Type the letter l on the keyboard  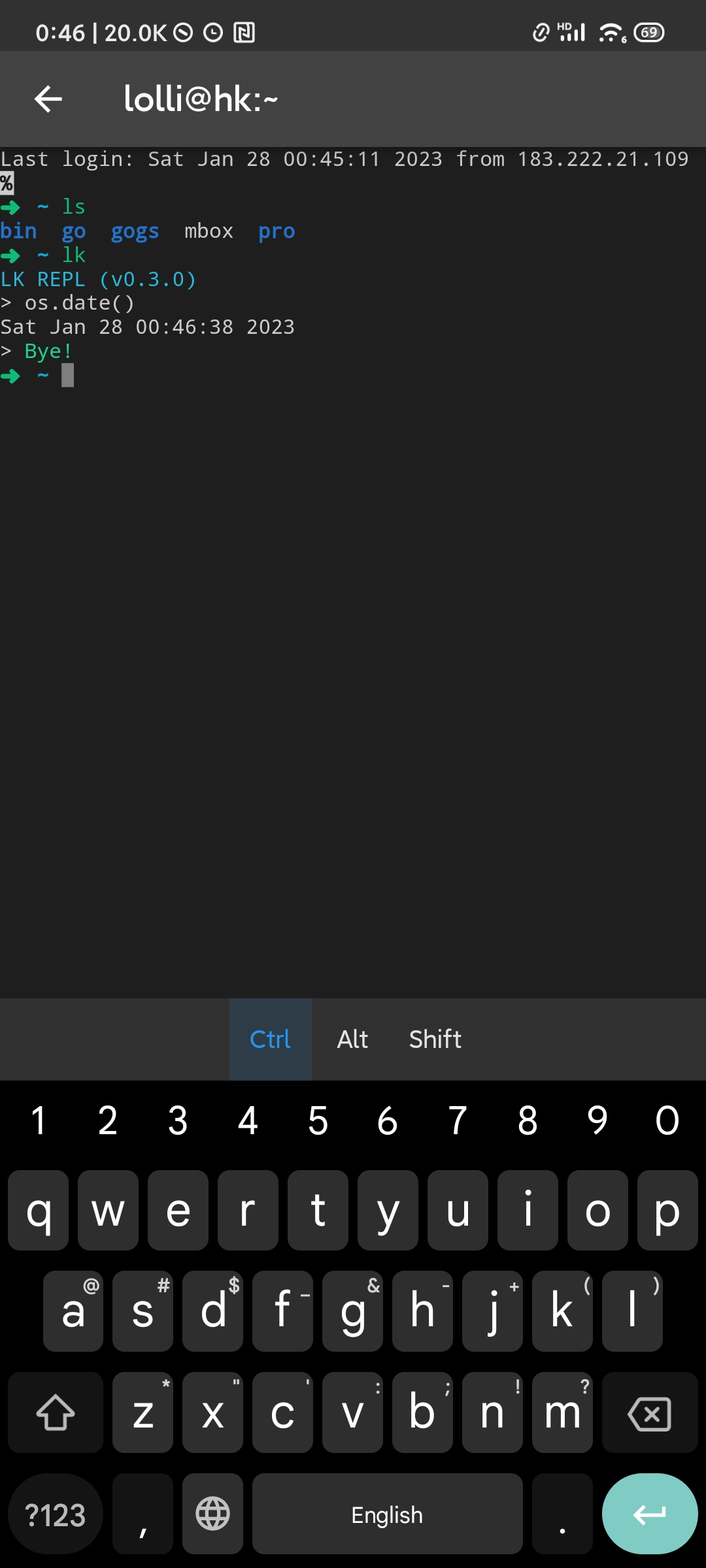coord(631,1311)
